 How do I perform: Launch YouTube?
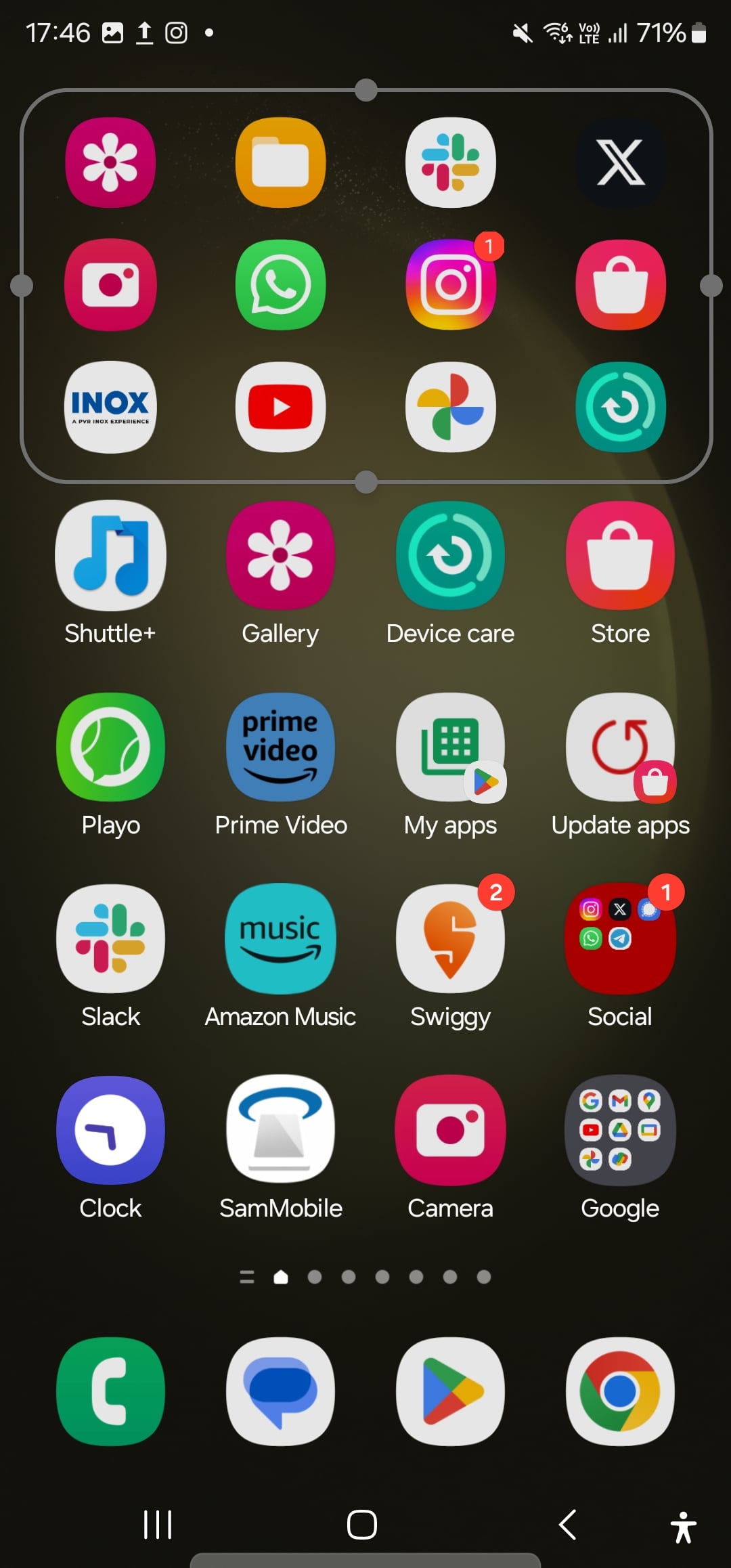click(280, 407)
